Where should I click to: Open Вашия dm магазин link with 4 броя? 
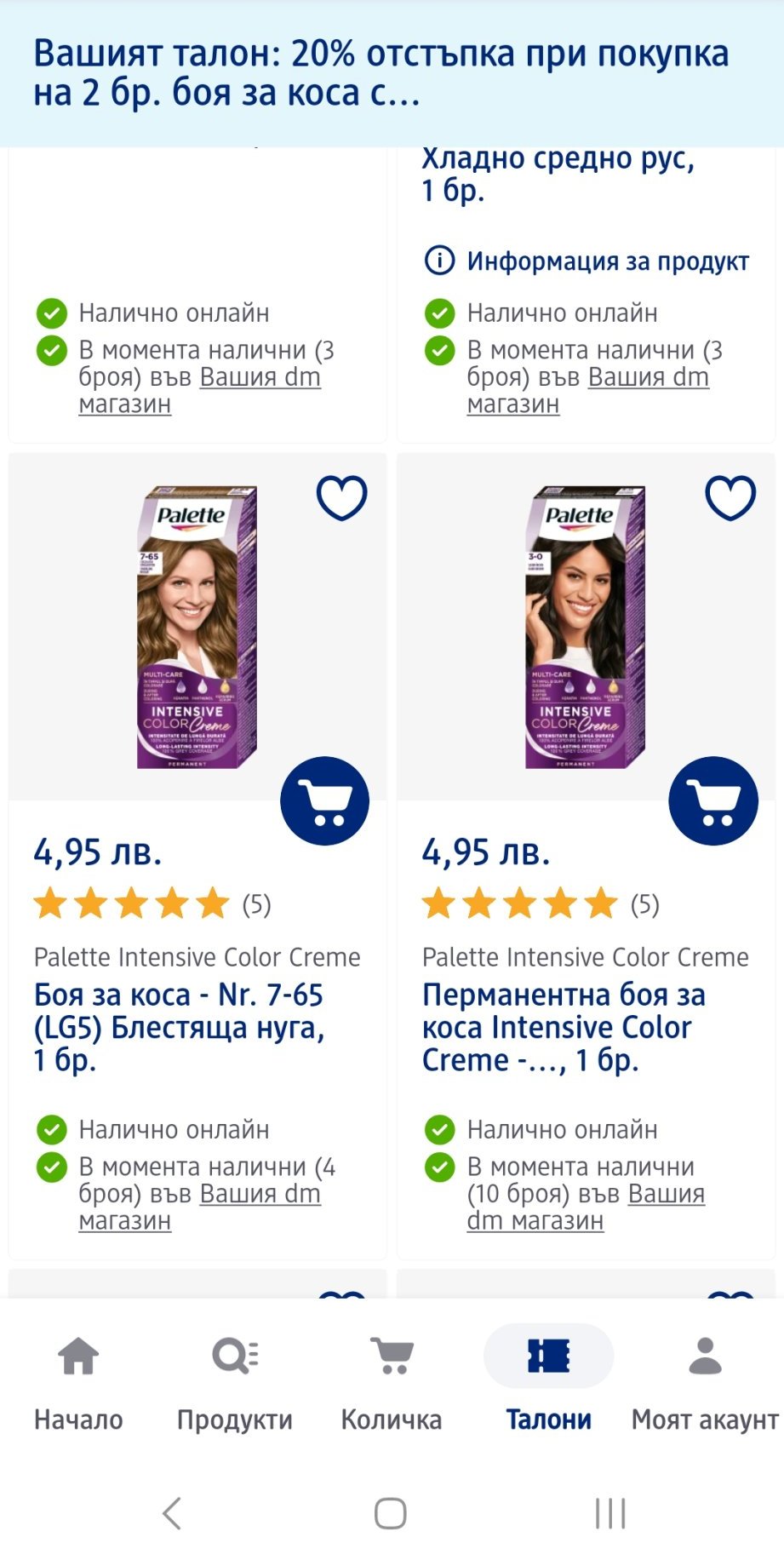[x=260, y=1195]
